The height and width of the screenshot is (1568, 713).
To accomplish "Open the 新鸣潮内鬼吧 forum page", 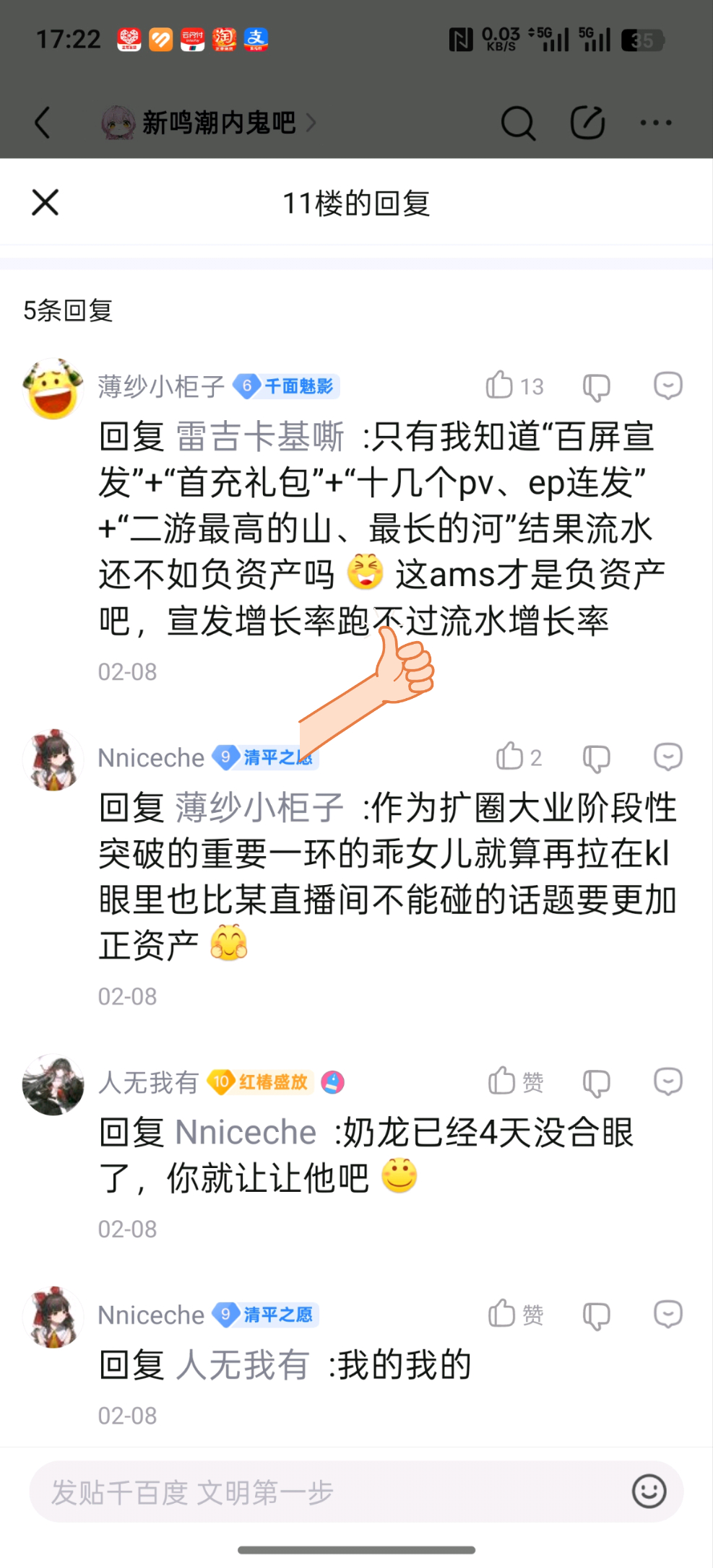I will [x=218, y=123].
